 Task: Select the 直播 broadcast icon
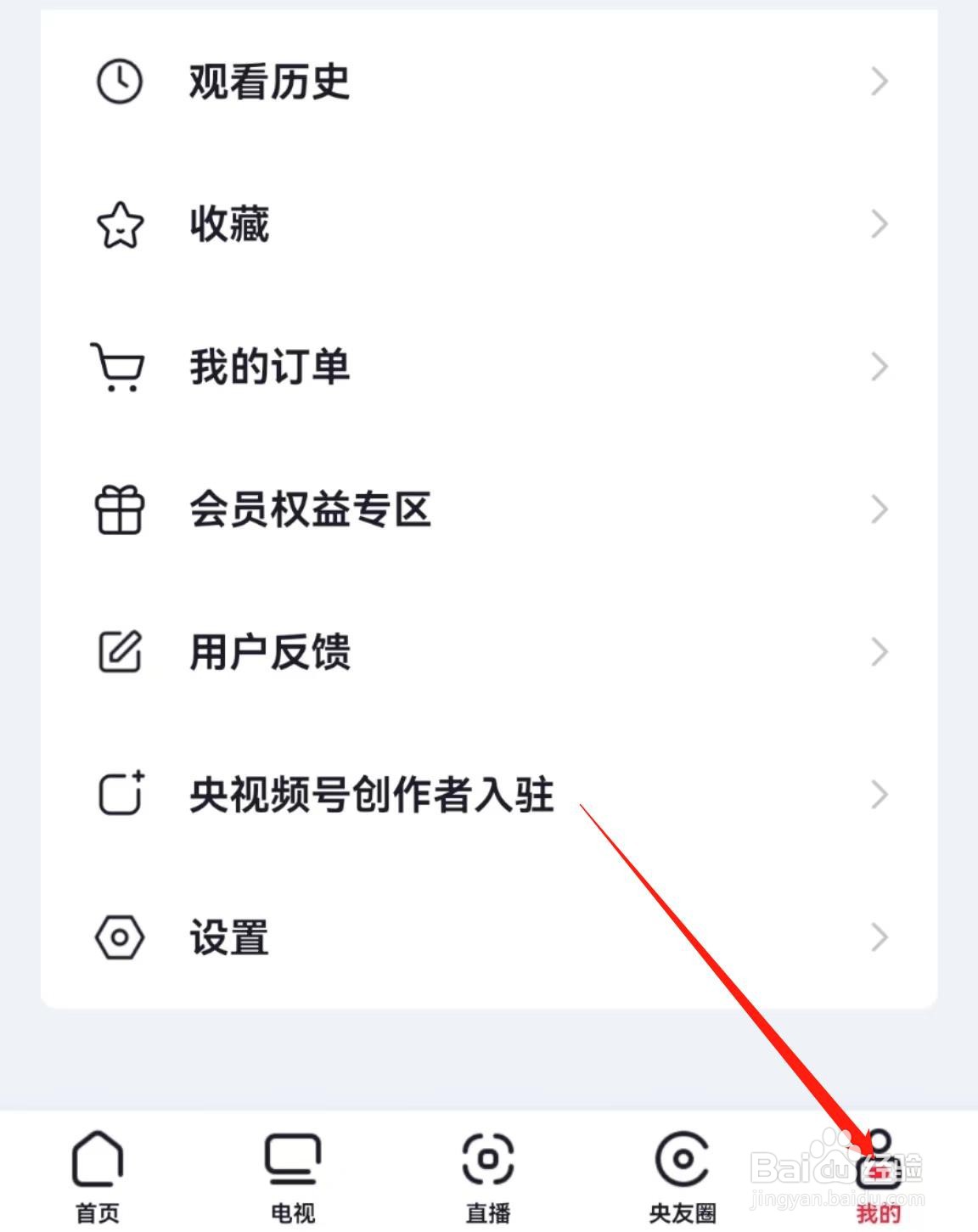[x=486, y=1157]
